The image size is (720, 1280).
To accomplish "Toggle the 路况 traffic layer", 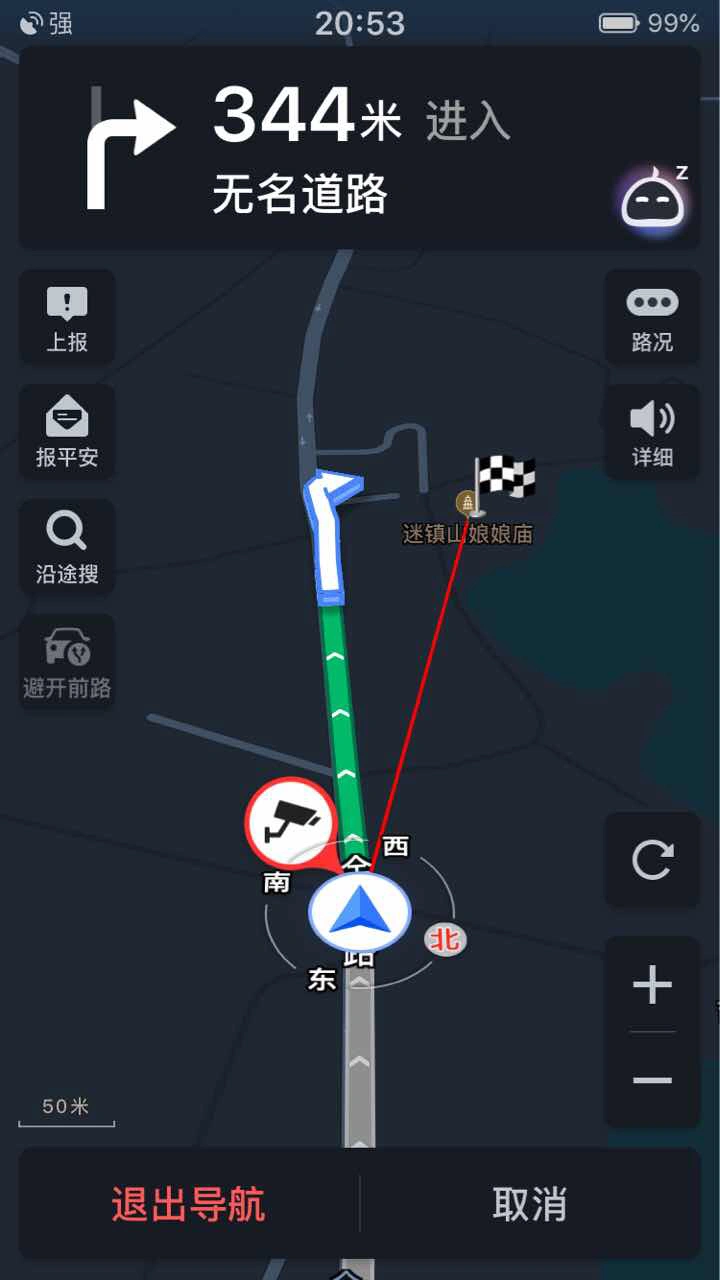I will (x=652, y=317).
